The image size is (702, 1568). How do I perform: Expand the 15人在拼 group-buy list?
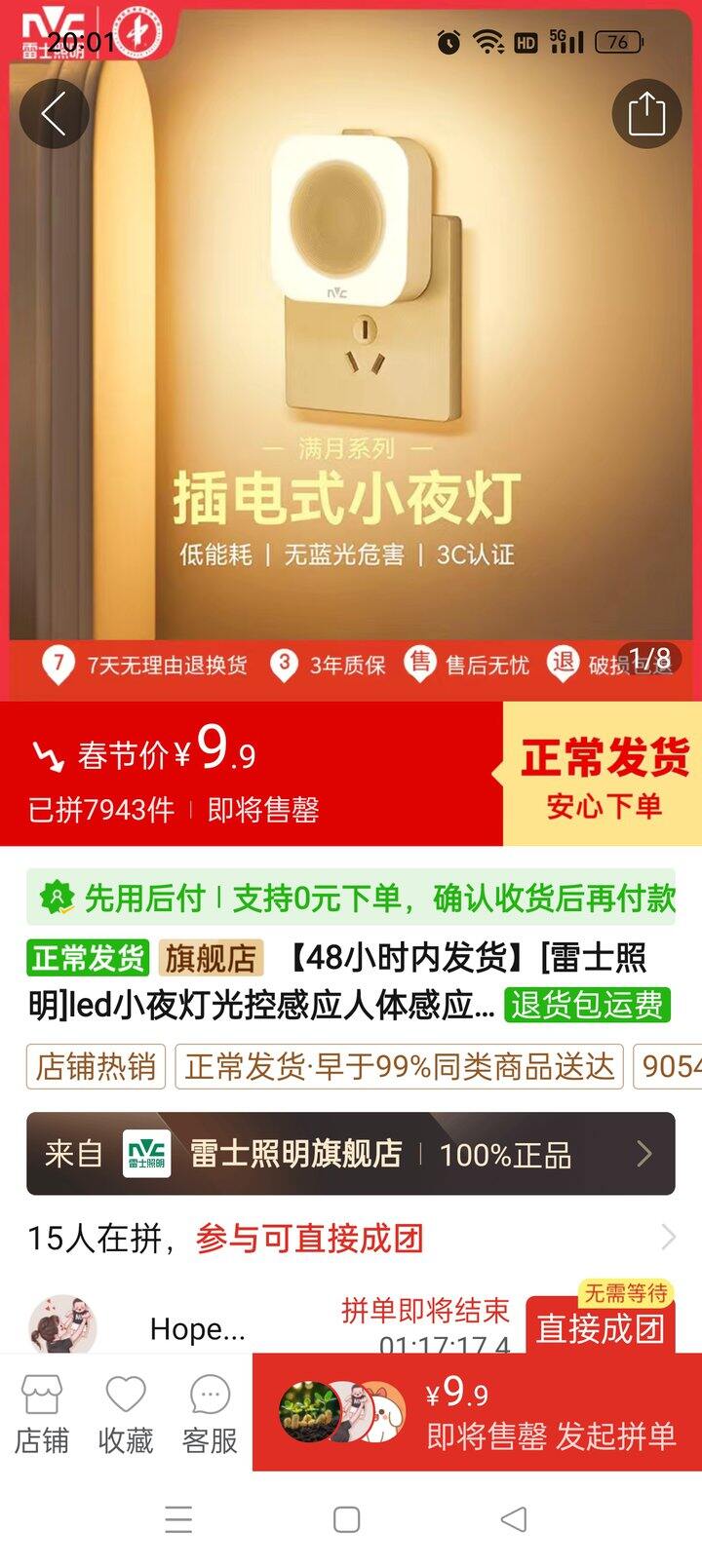351,1238
